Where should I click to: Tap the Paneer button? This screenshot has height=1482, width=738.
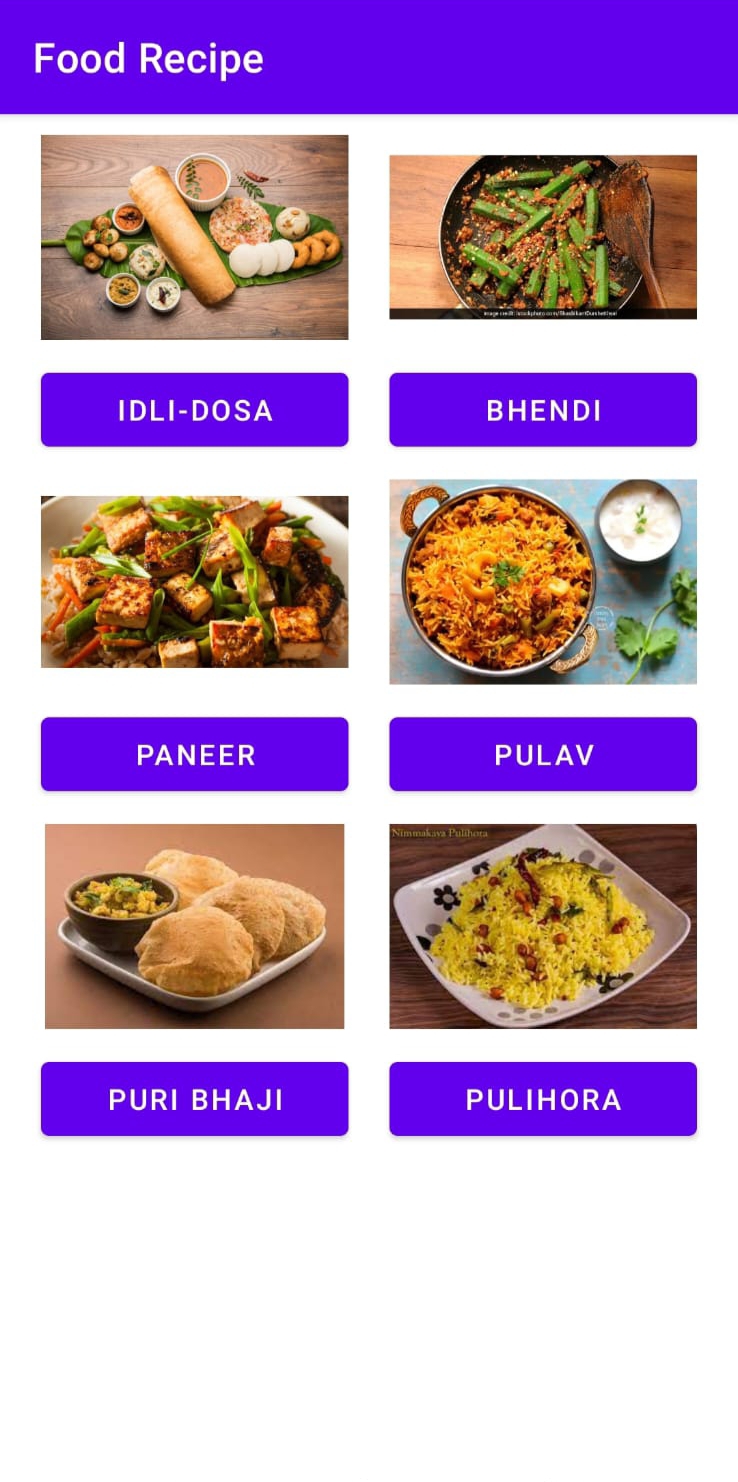click(194, 754)
